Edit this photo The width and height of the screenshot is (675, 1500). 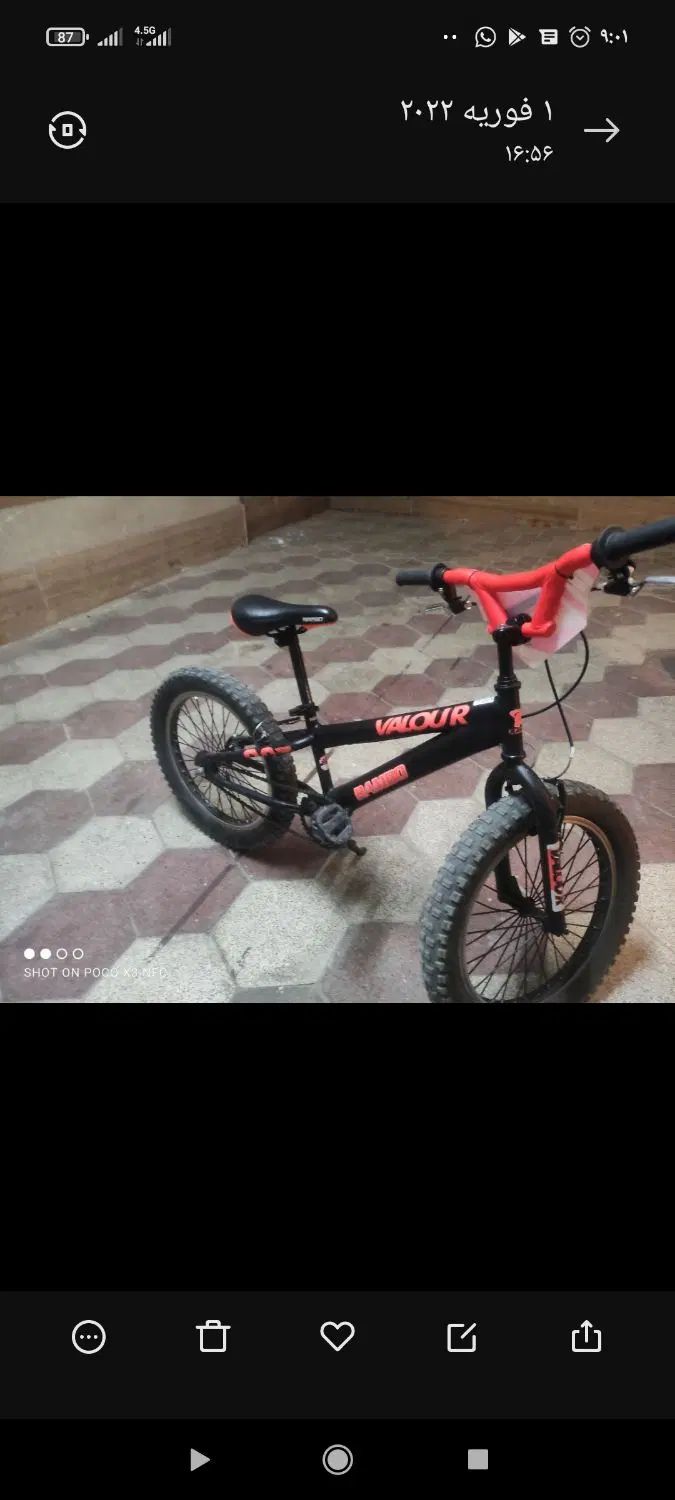[x=461, y=1337]
